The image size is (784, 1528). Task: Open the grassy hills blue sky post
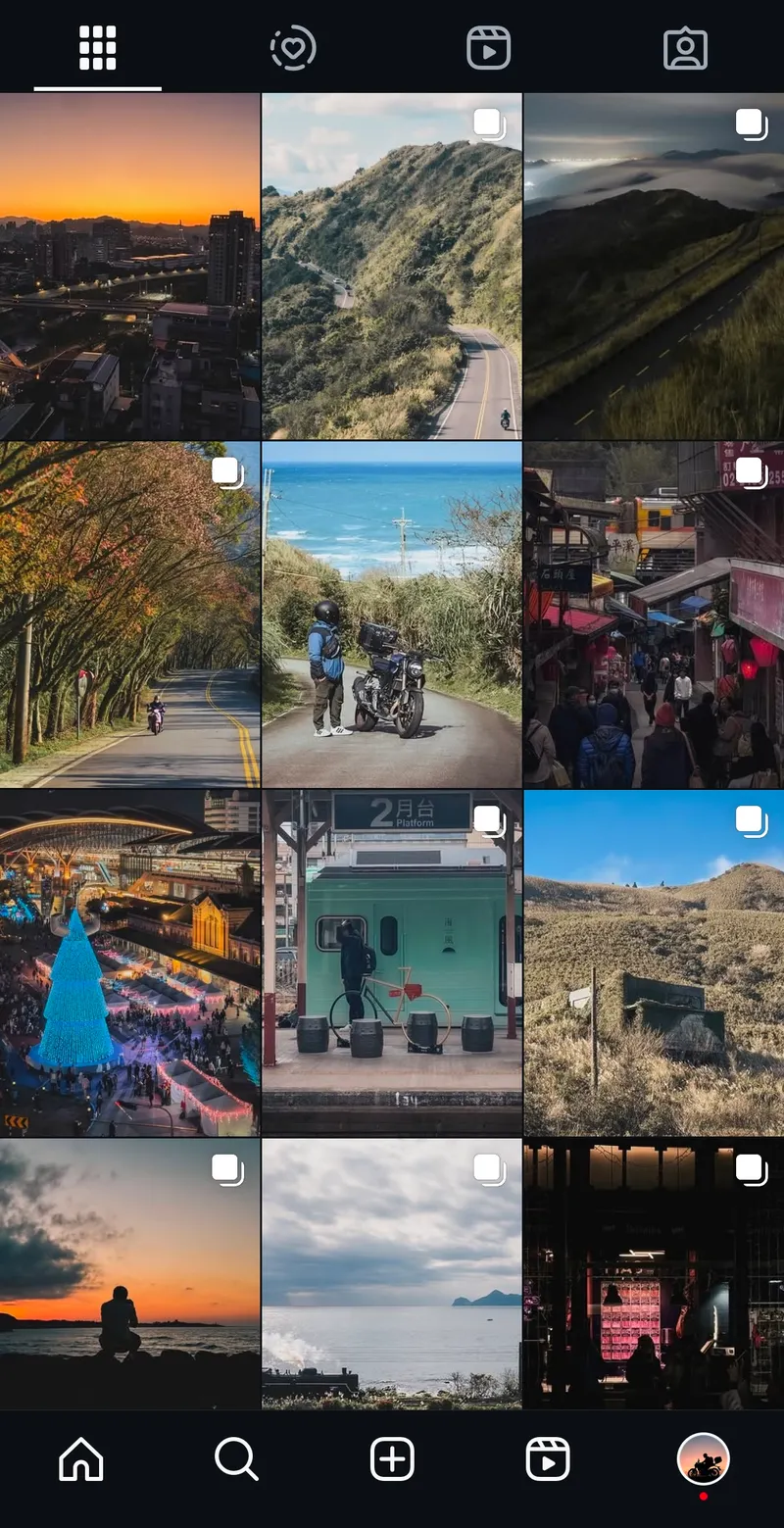[x=654, y=963]
